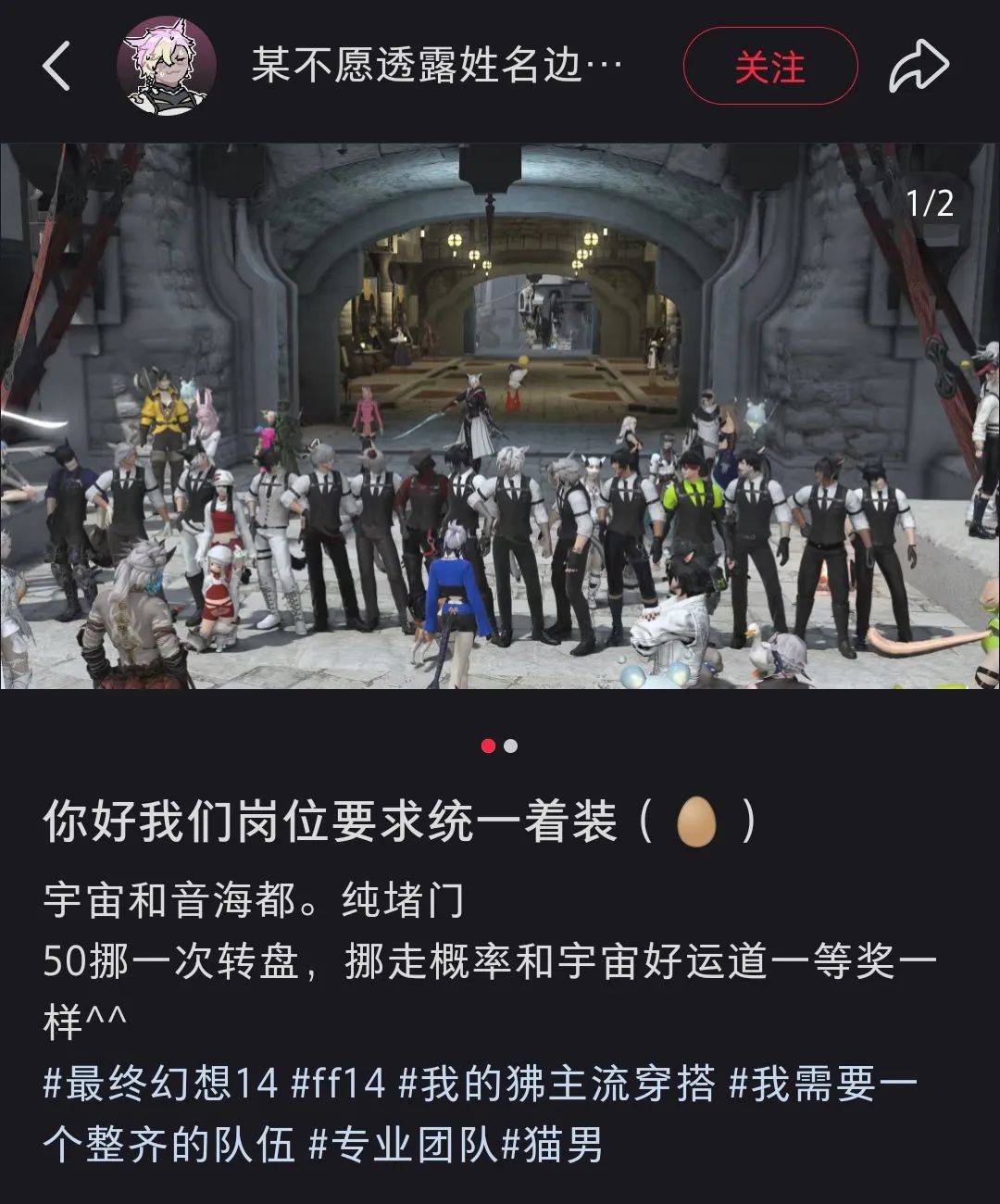Screen dimensions: 1000x1204
Task: Open the #我需要一个整齐的队伍 hashtag
Action: [x=822, y=1083]
